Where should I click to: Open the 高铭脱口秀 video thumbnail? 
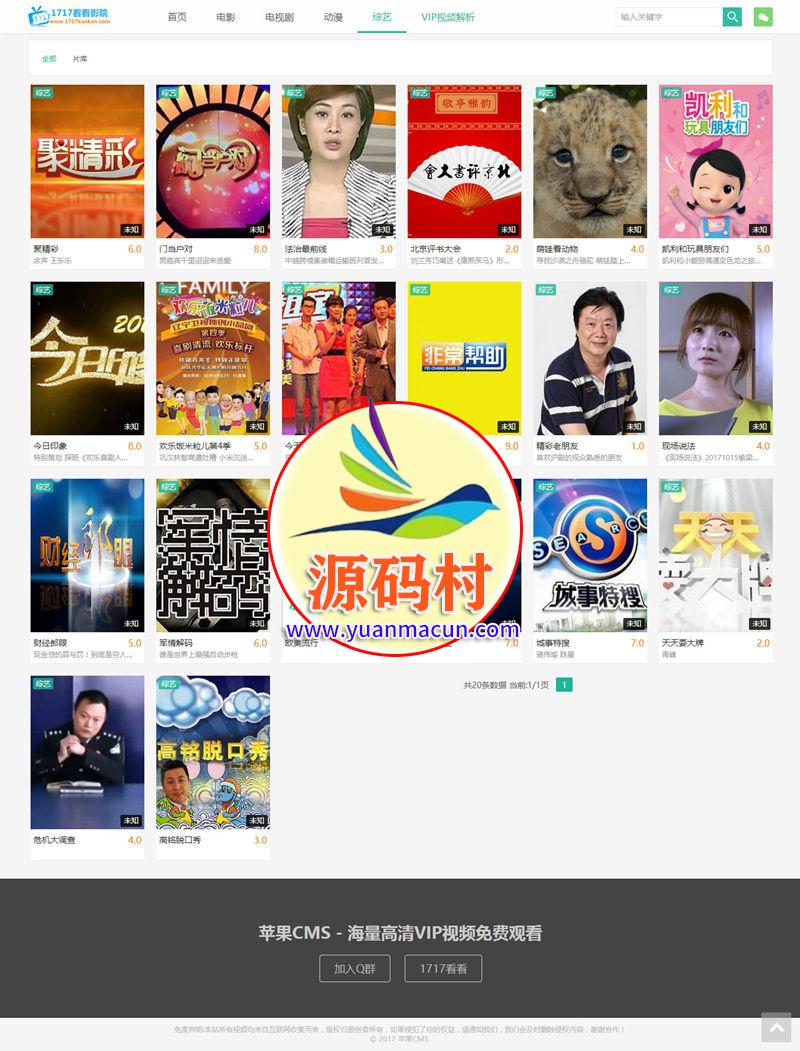[x=213, y=752]
